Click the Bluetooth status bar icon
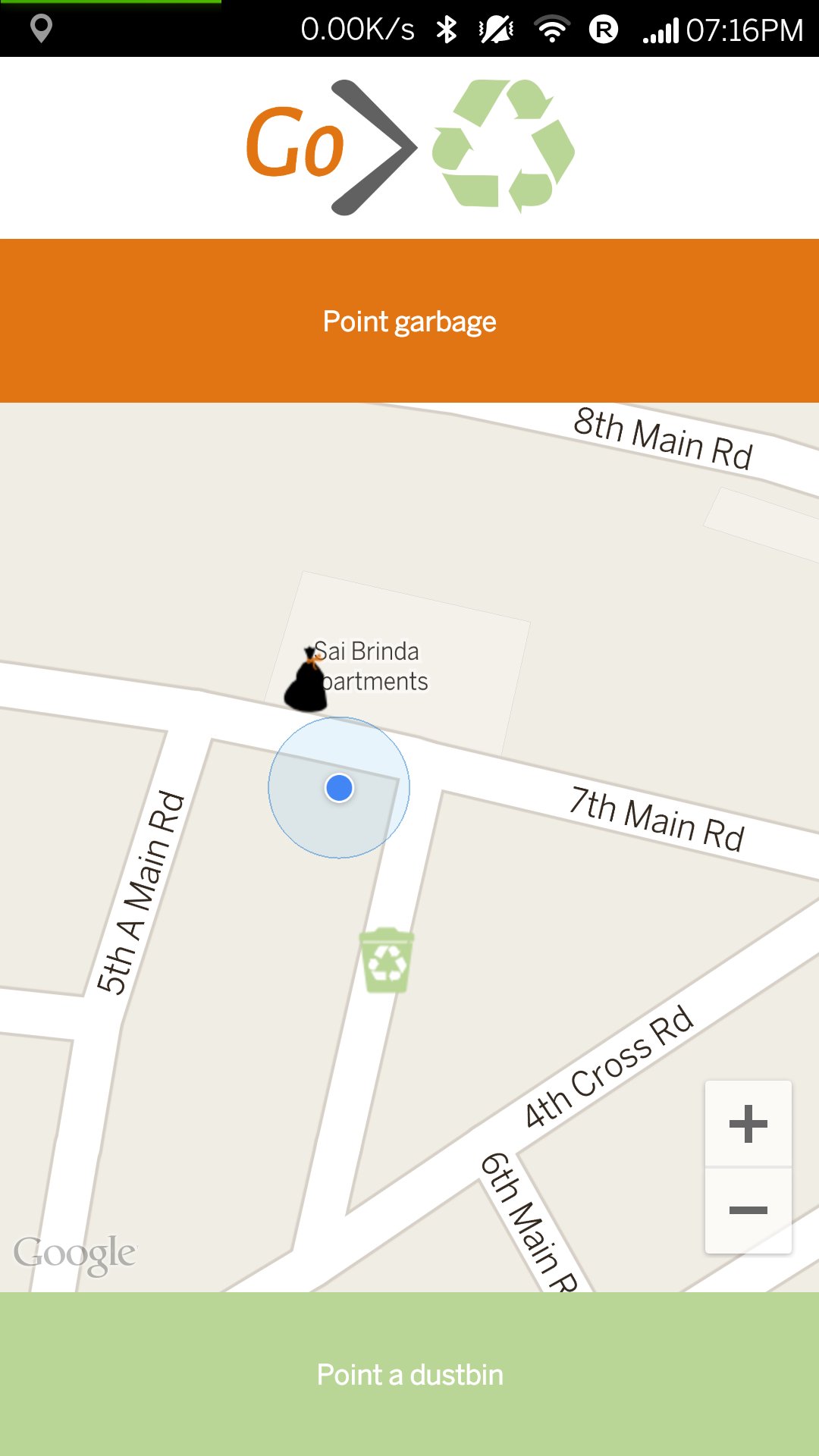Image resolution: width=819 pixels, height=1456 pixels. click(447, 29)
